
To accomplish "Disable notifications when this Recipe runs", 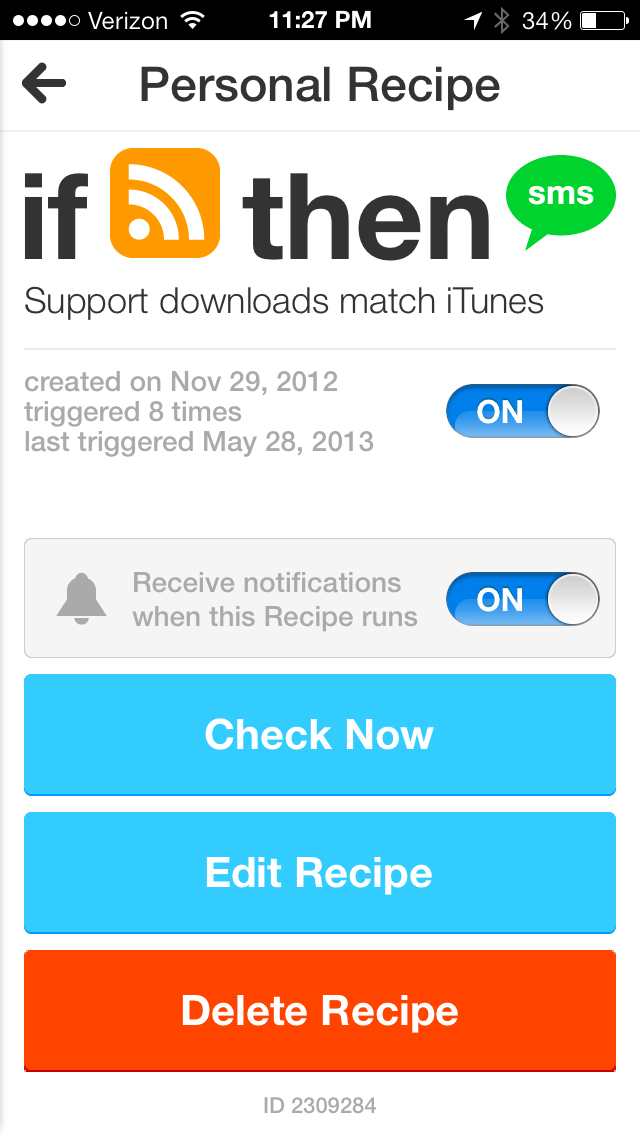I will coord(523,598).
